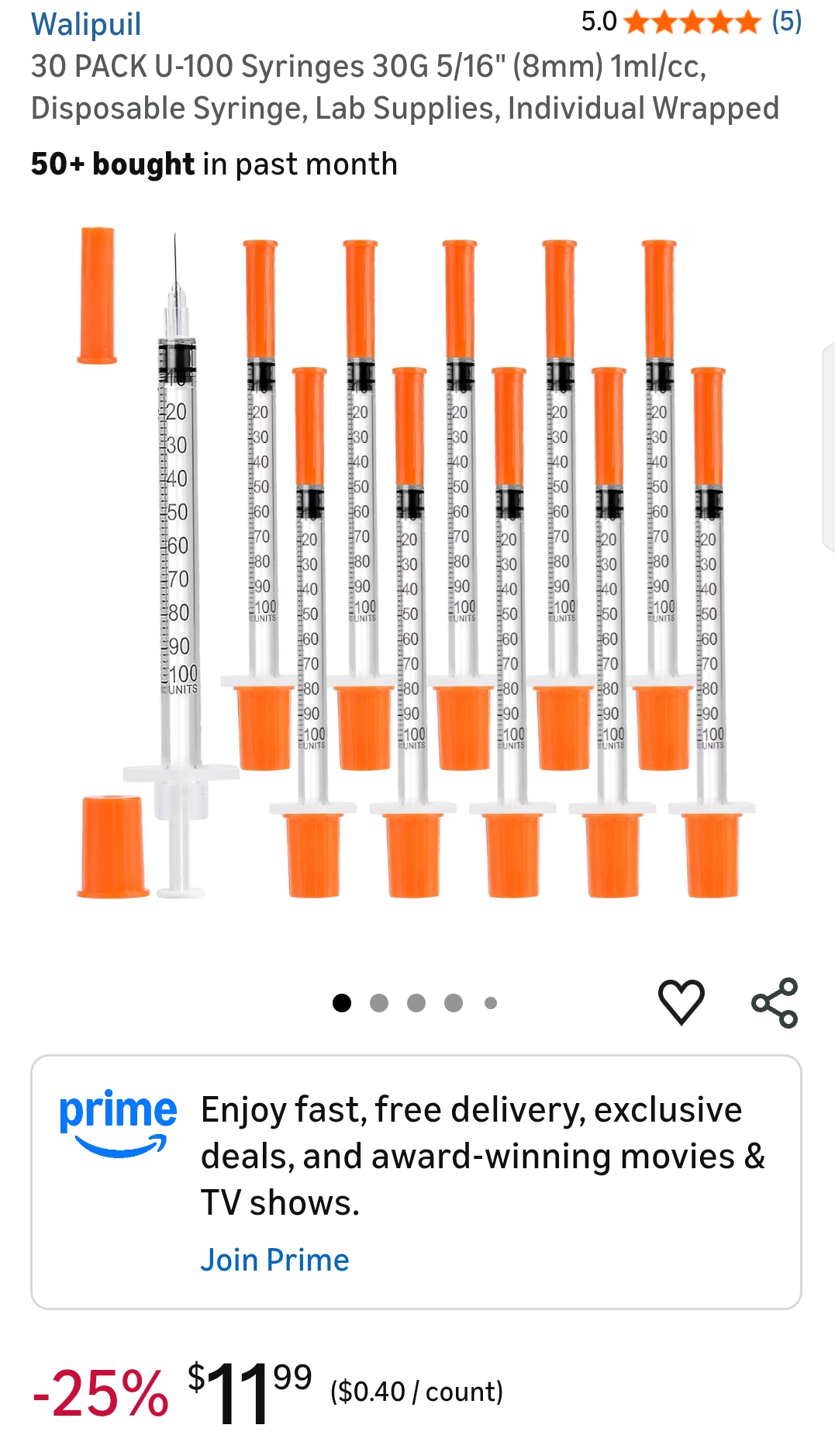Toggle the wishlist heart icon
The width and height of the screenshot is (835, 1456).
[681, 1002]
